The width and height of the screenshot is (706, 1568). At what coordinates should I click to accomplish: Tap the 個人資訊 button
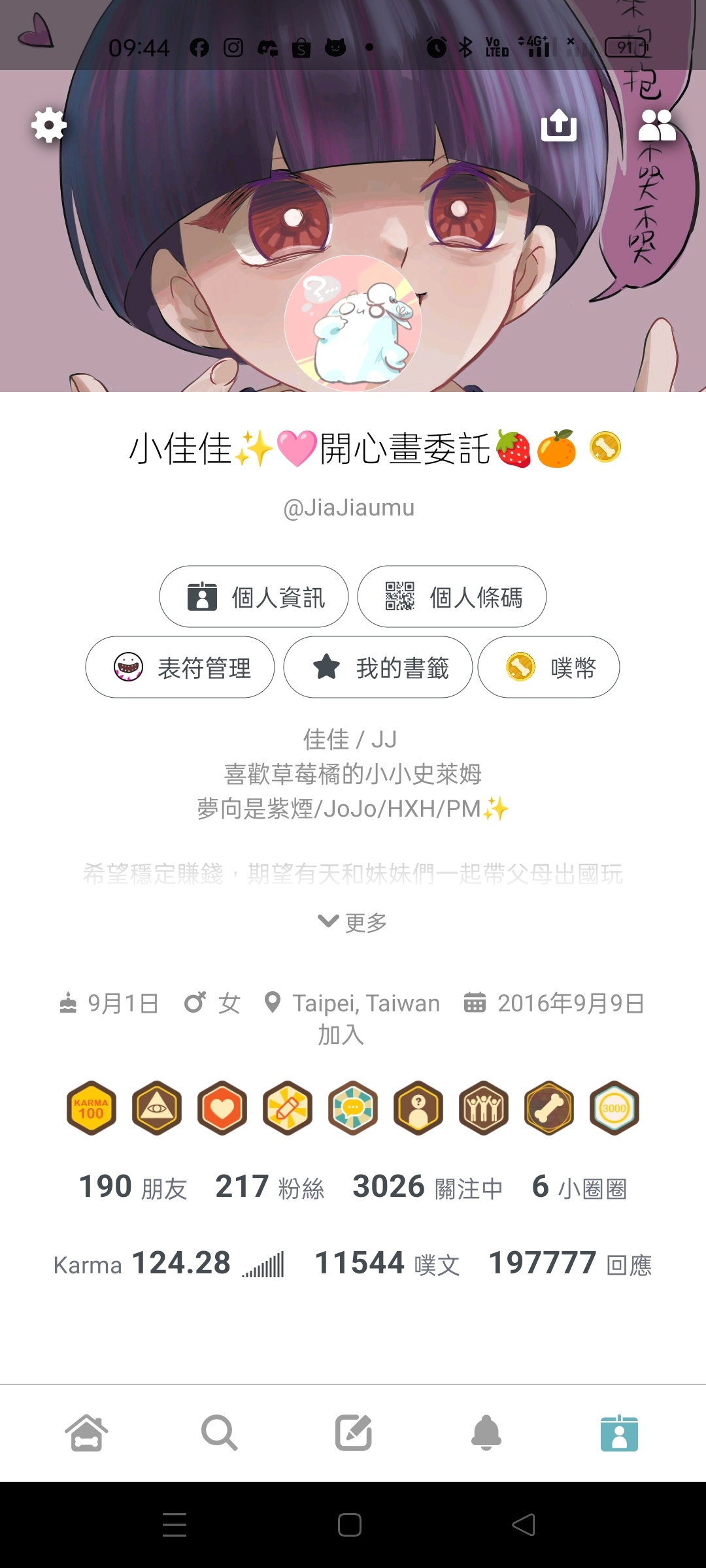(x=254, y=596)
